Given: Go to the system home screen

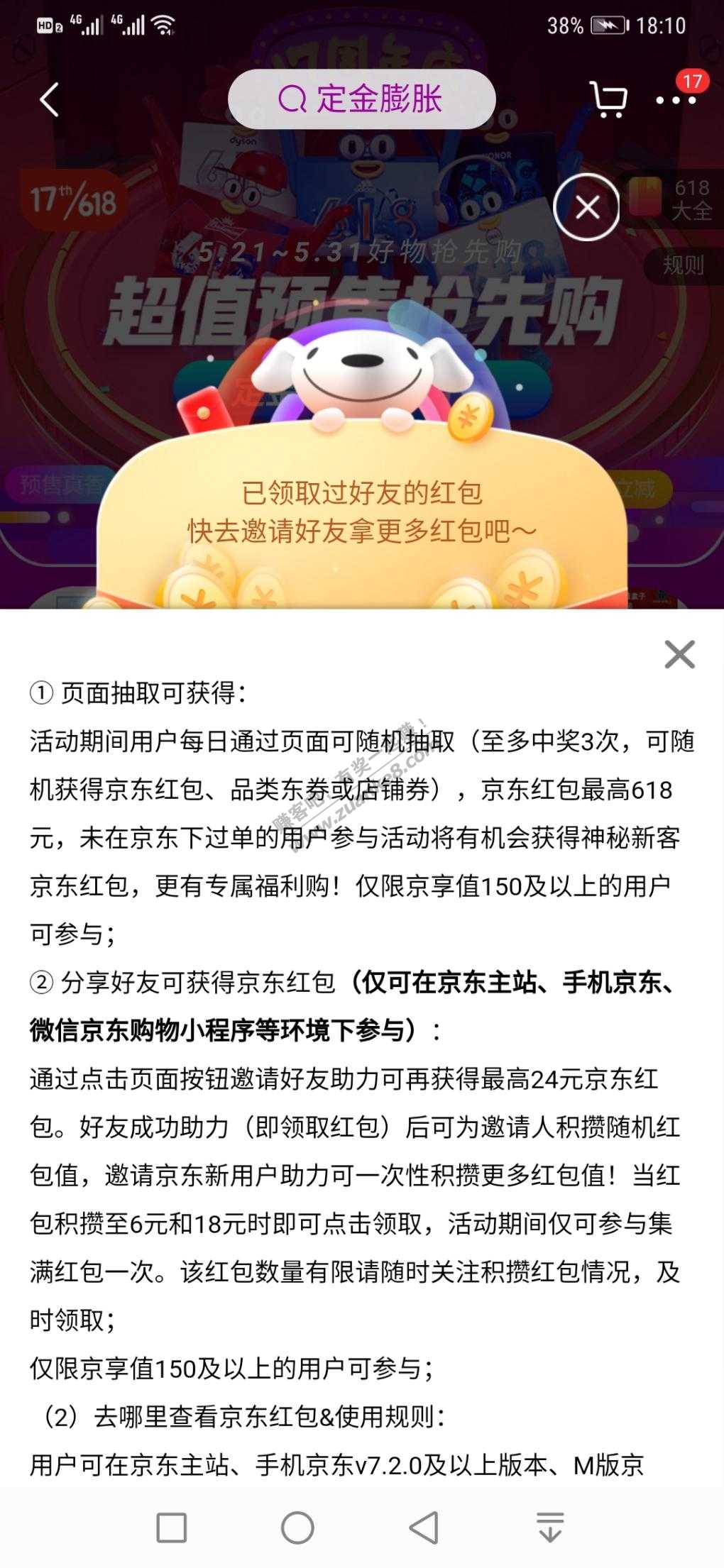Looking at the screenshot, I should [x=297, y=1527].
